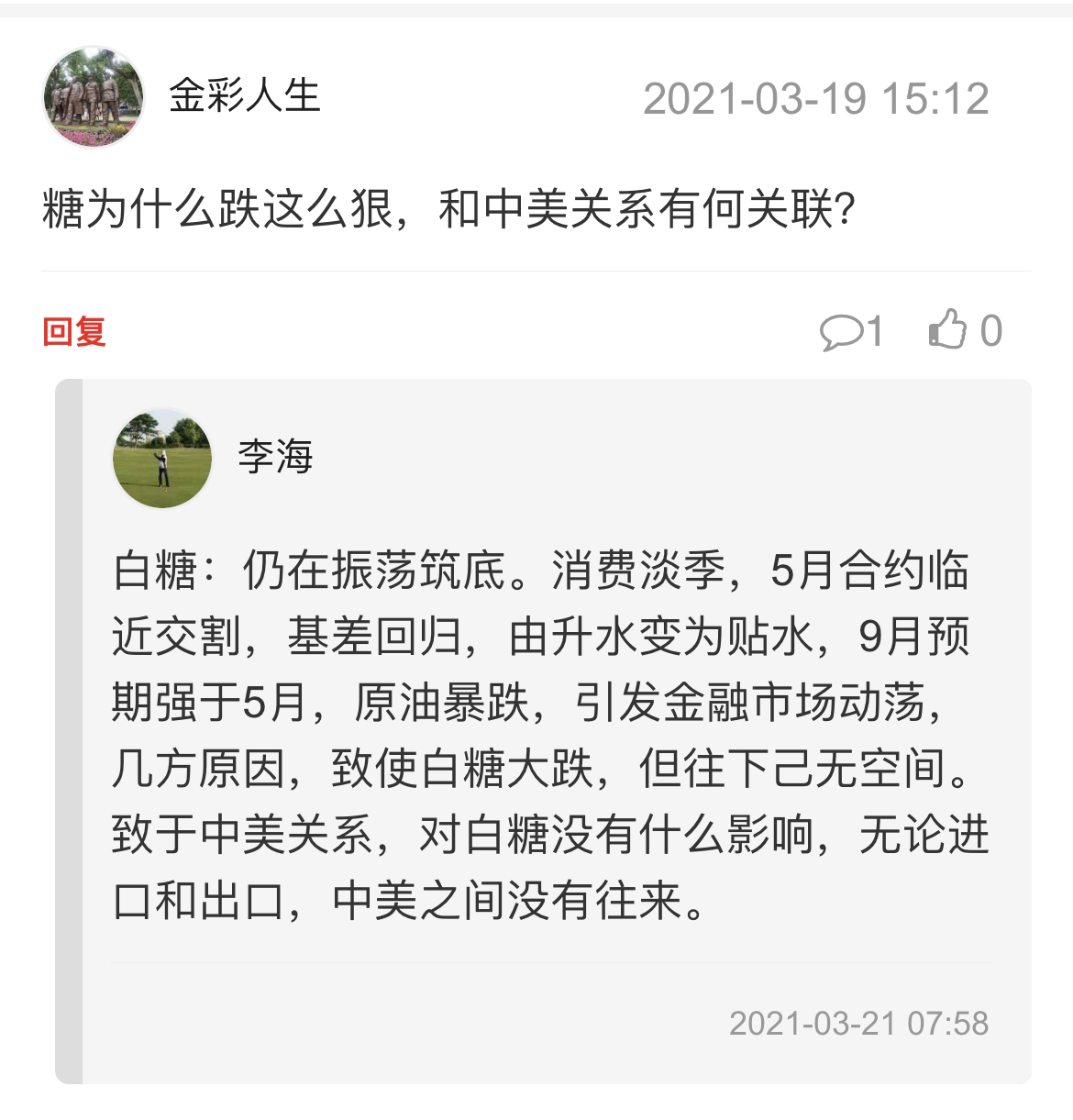This screenshot has height=1120, width=1073.
Task: Tap the red 回复 reply link
Action: coord(74,331)
